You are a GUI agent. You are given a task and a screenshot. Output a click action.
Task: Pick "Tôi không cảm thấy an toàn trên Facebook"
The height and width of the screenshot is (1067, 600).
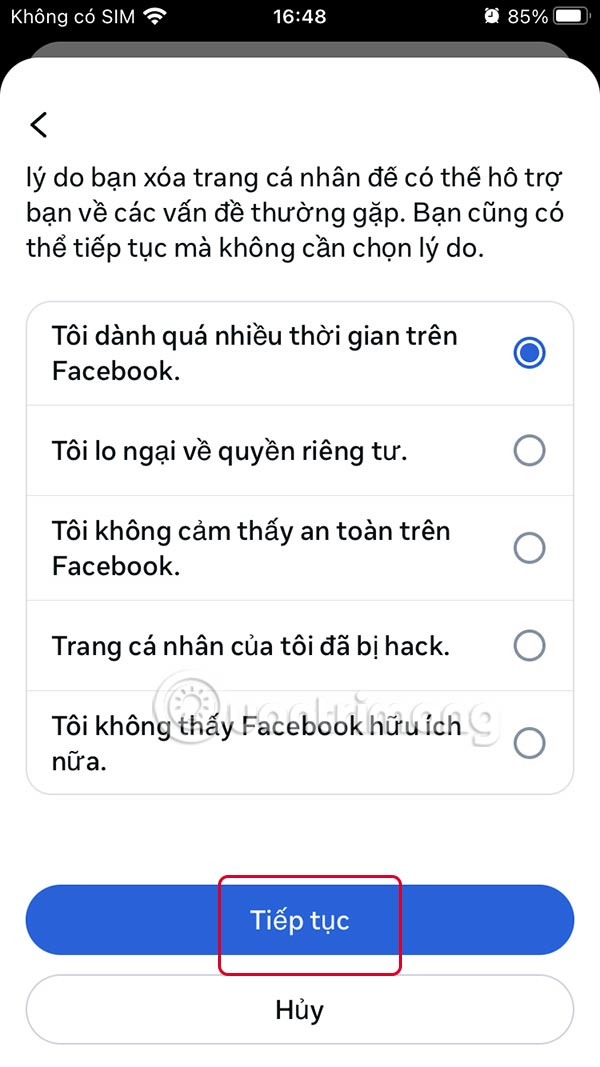(x=529, y=548)
